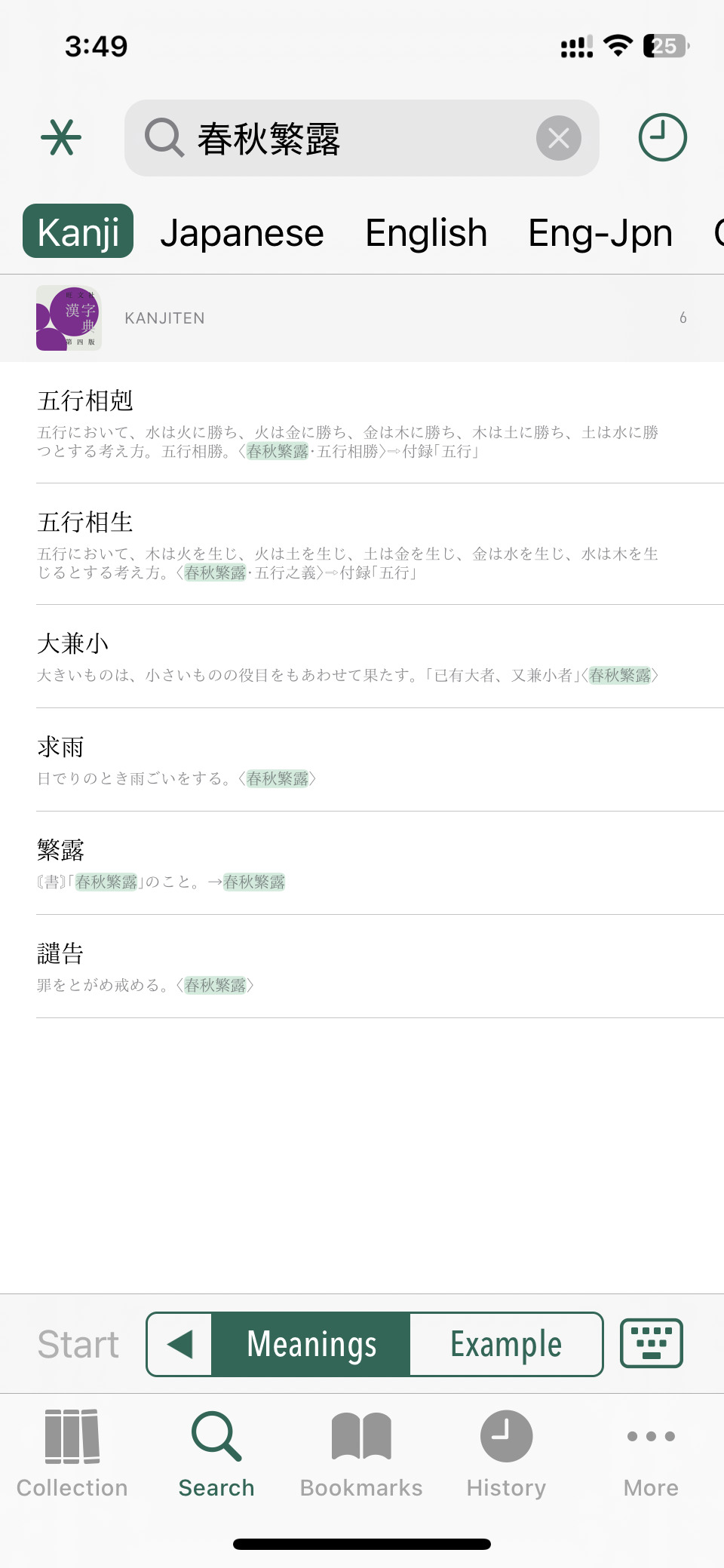The height and width of the screenshot is (1568, 724).
Task: Tap the search box with 春秋繁露
Action: pyautogui.click(x=362, y=138)
